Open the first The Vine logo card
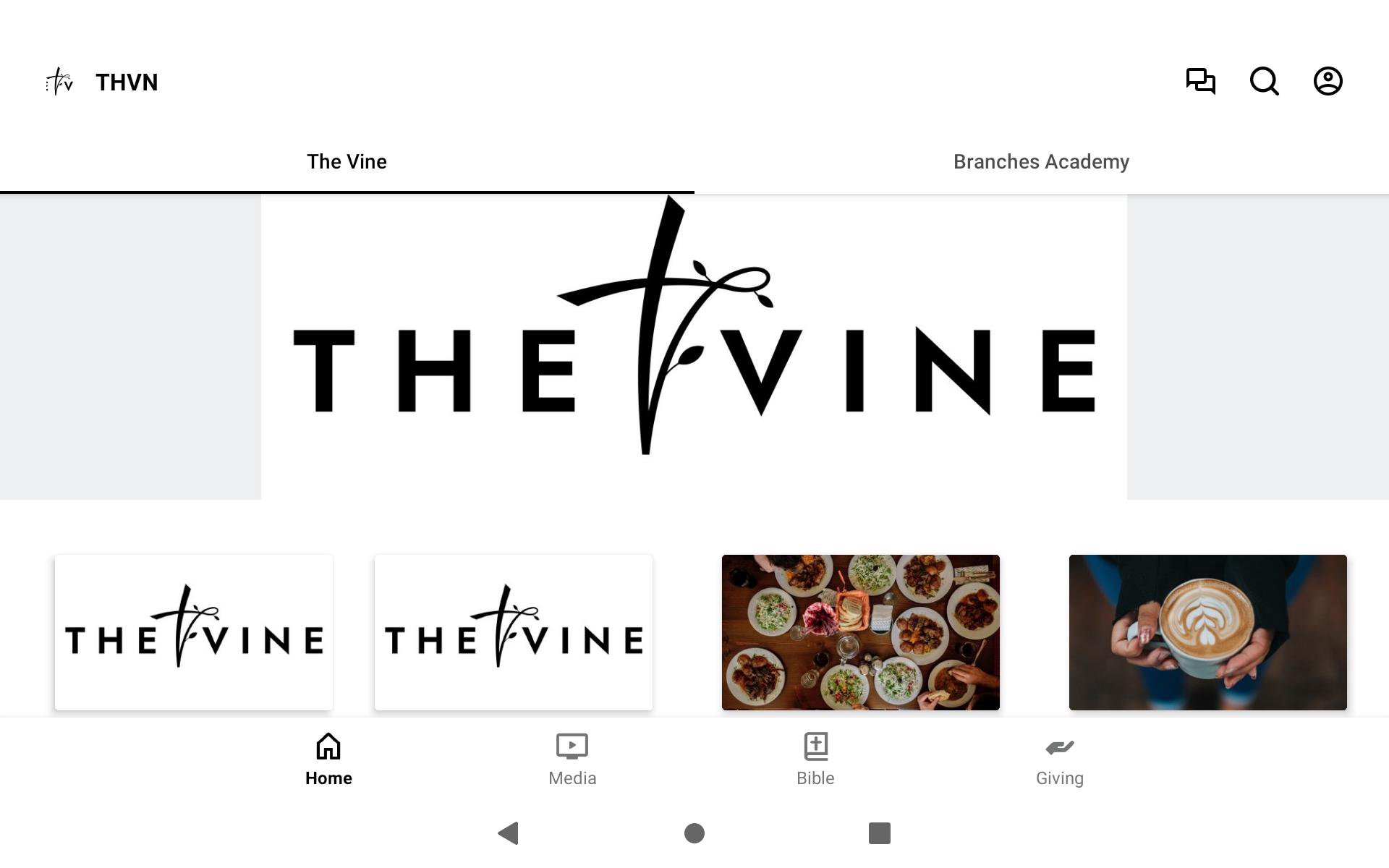This screenshot has width=1389, height=868. (x=194, y=632)
